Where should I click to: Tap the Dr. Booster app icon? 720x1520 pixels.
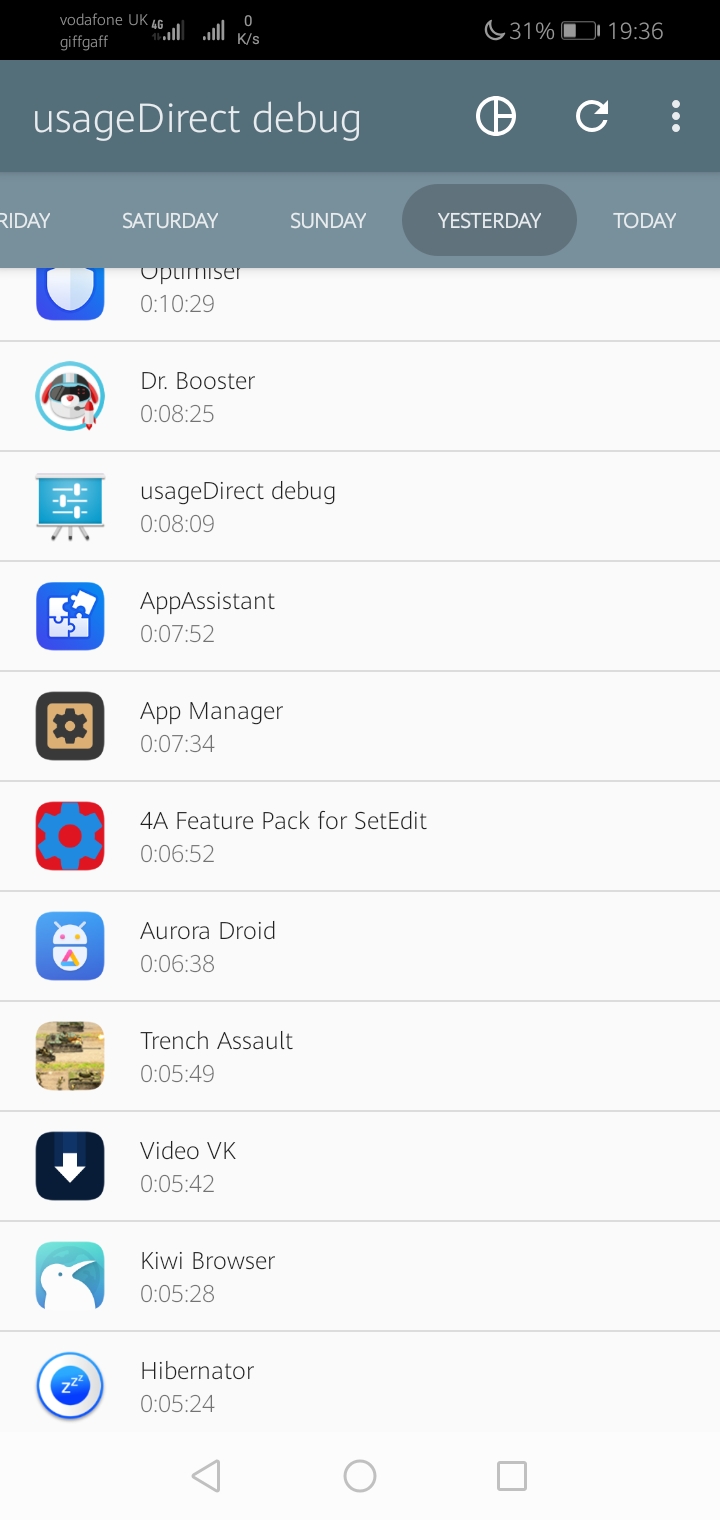(70, 395)
